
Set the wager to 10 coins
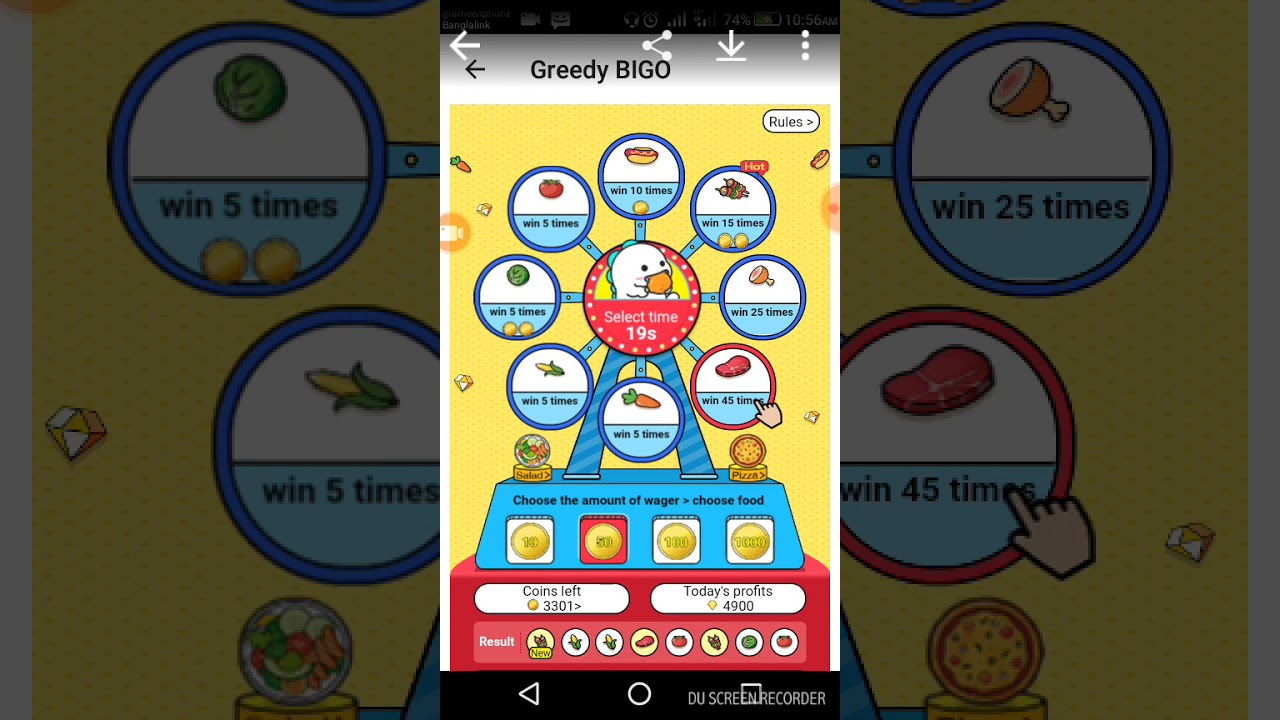(x=530, y=542)
